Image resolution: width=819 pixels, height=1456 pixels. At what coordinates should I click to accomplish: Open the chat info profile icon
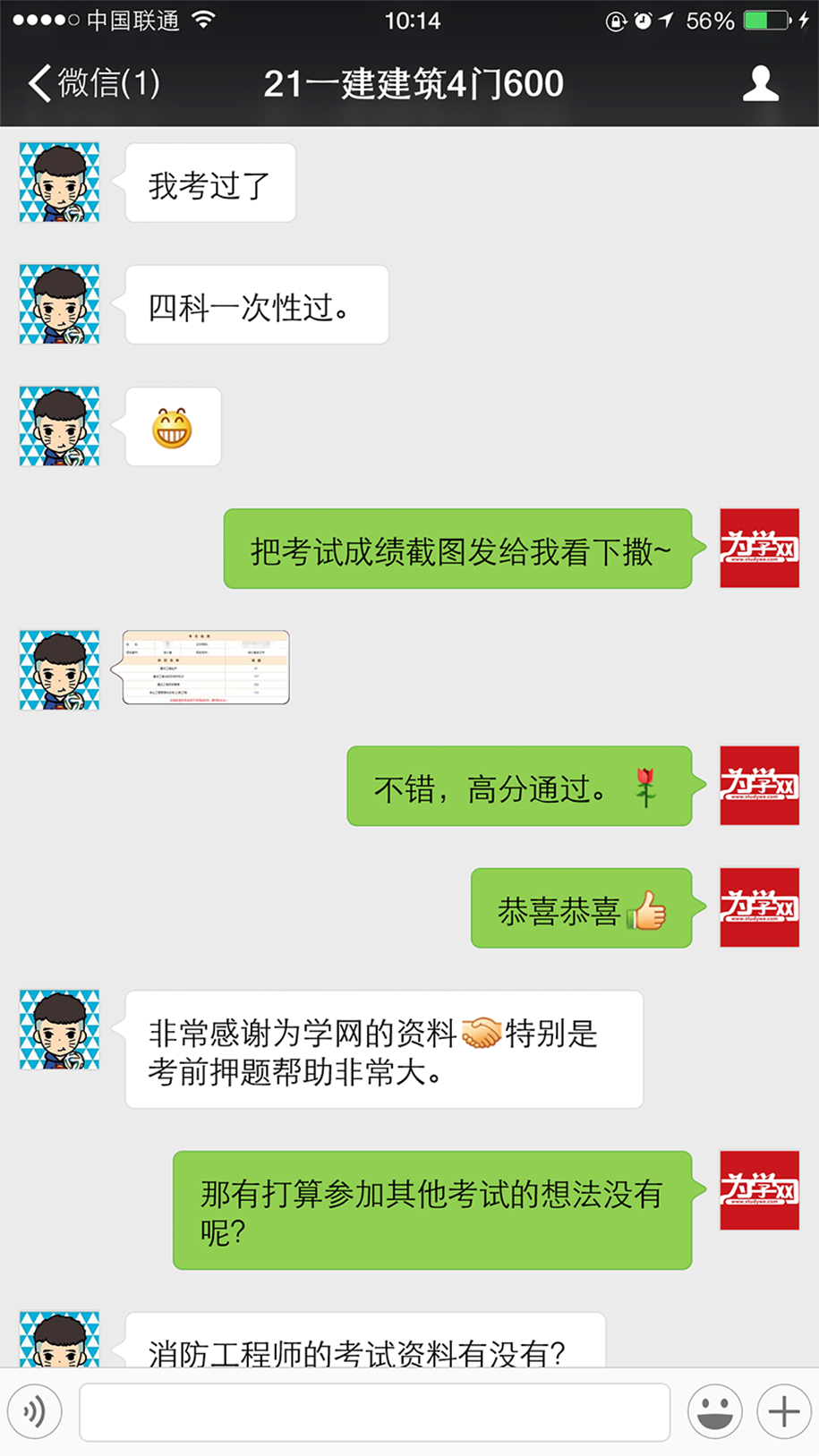coord(760,84)
